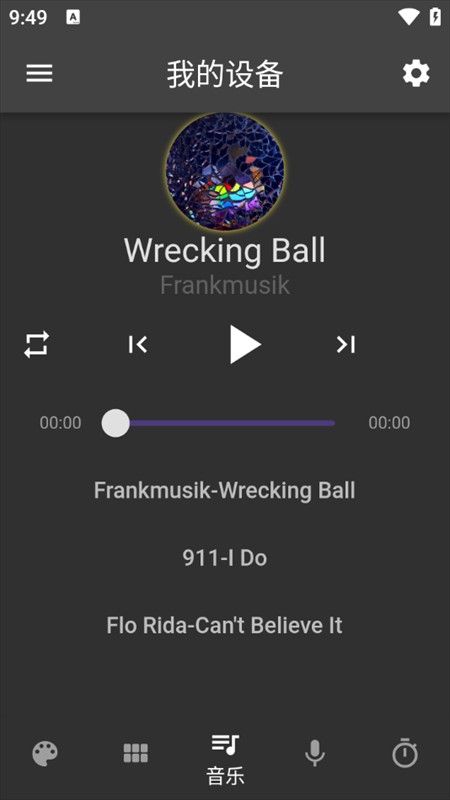Switch to the timer tab

click(405, 753)
